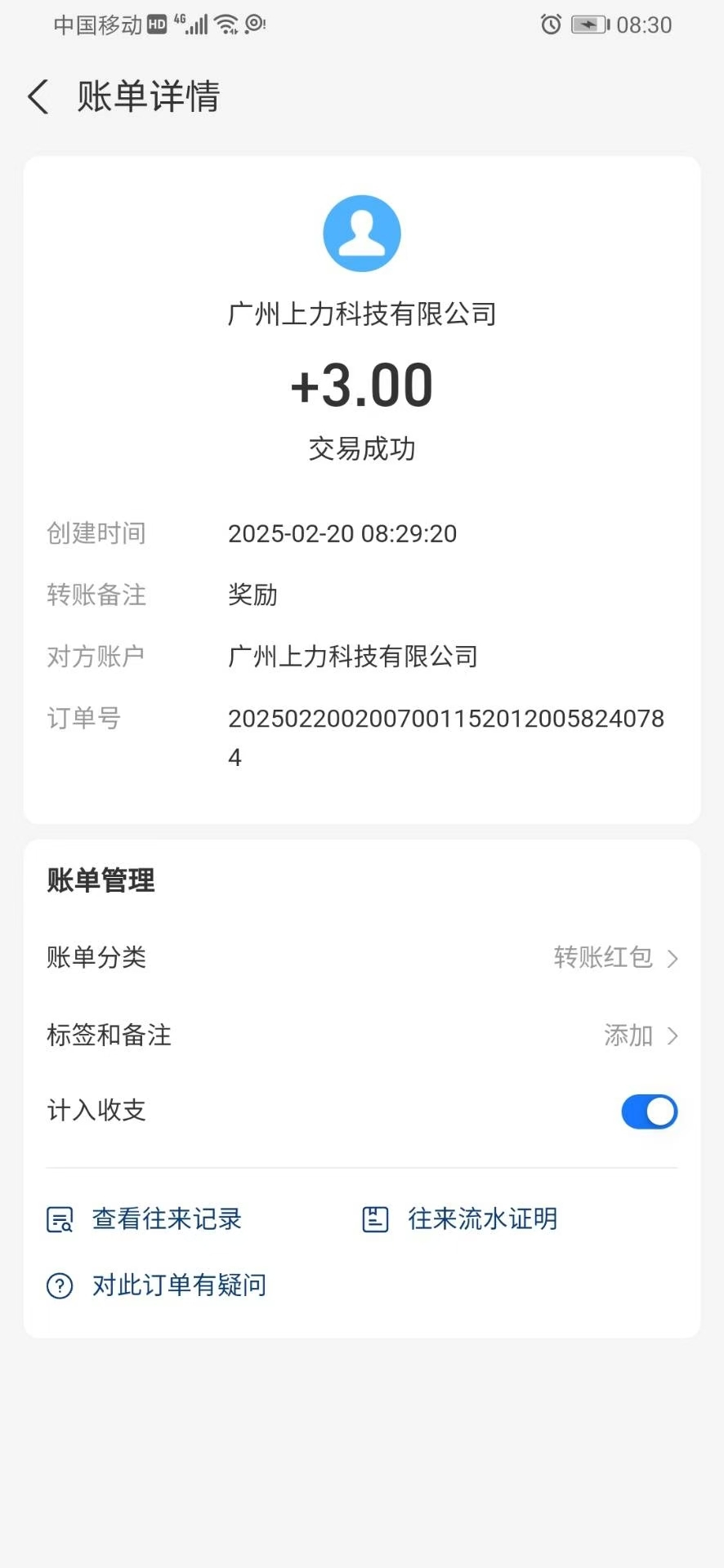
Task: Go back from 账单详情 page
Action: click(x=38, y=97)
